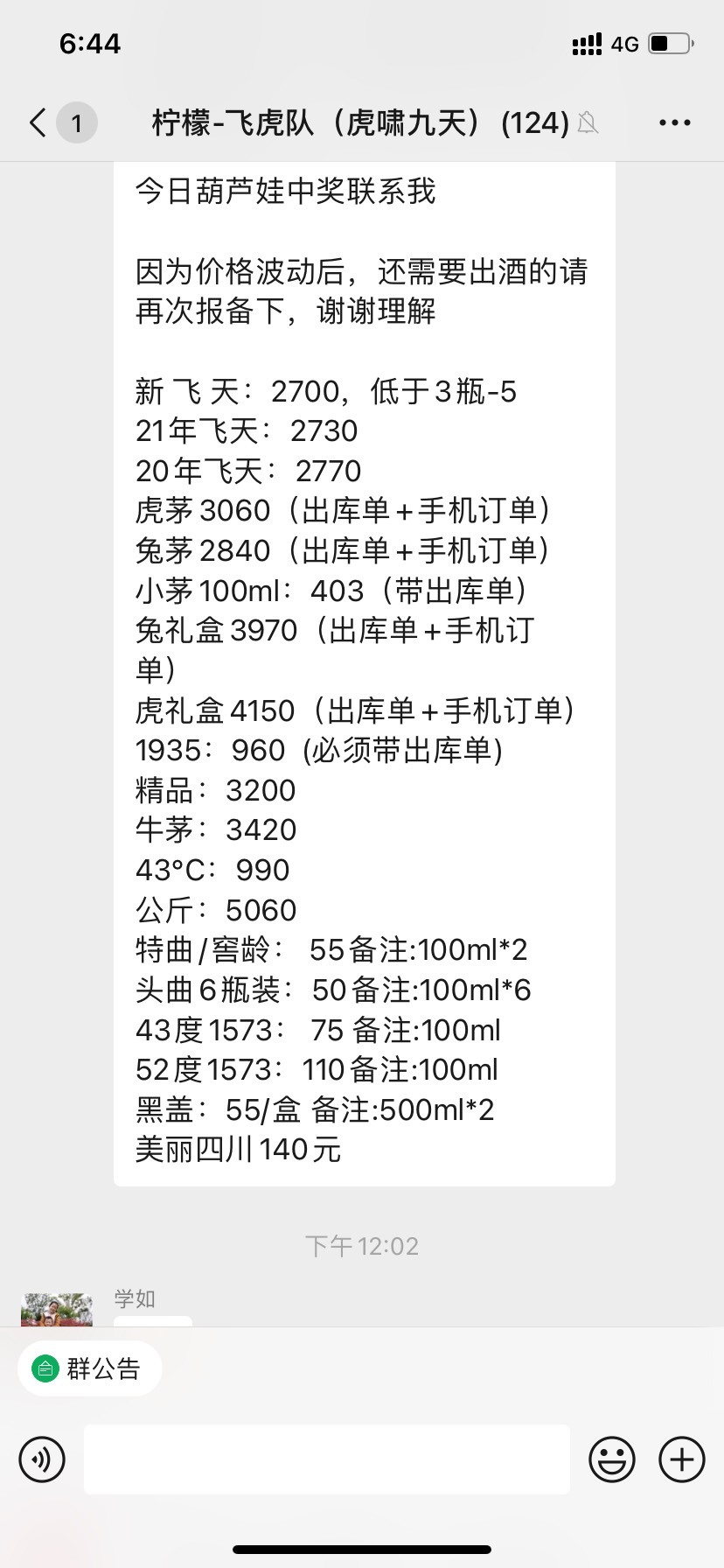This screenshot has height=1568, width=724.
Task: Open 学如's profile avatar
Action: (57, 1309)
